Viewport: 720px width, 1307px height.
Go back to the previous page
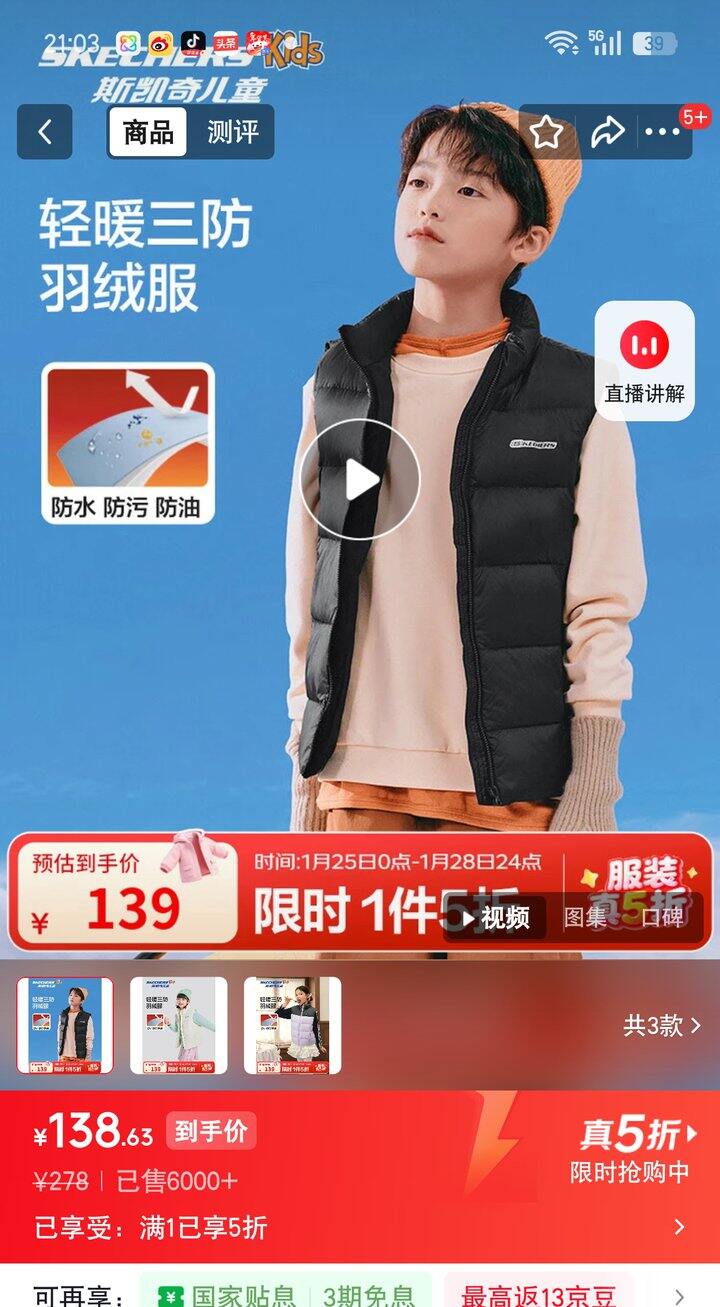pos(44,132)
